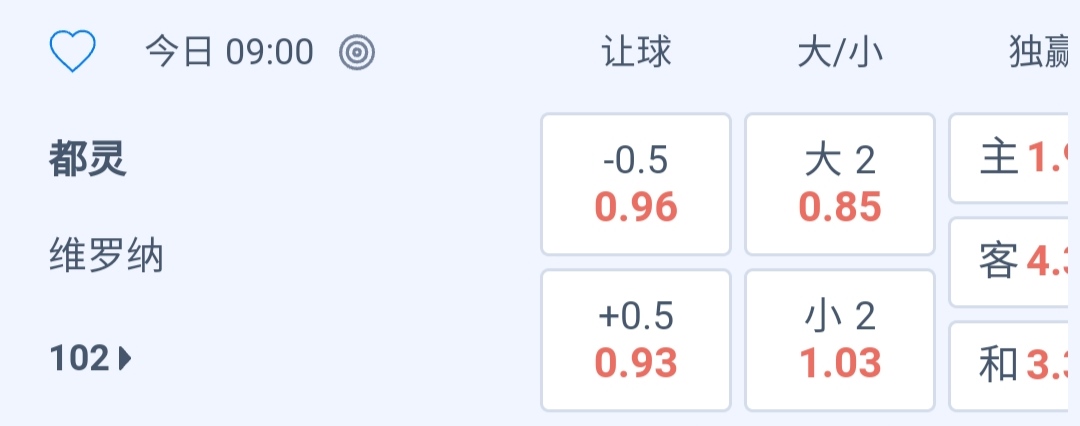Open the live tracker target icon

click(x=356, y=51)
